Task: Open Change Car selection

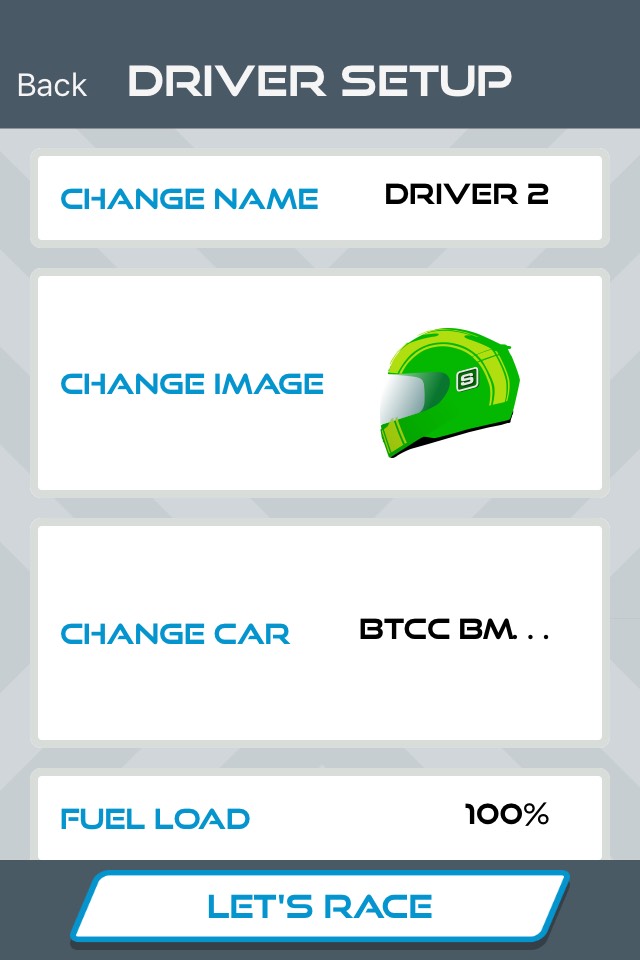Action: point(320,632)
